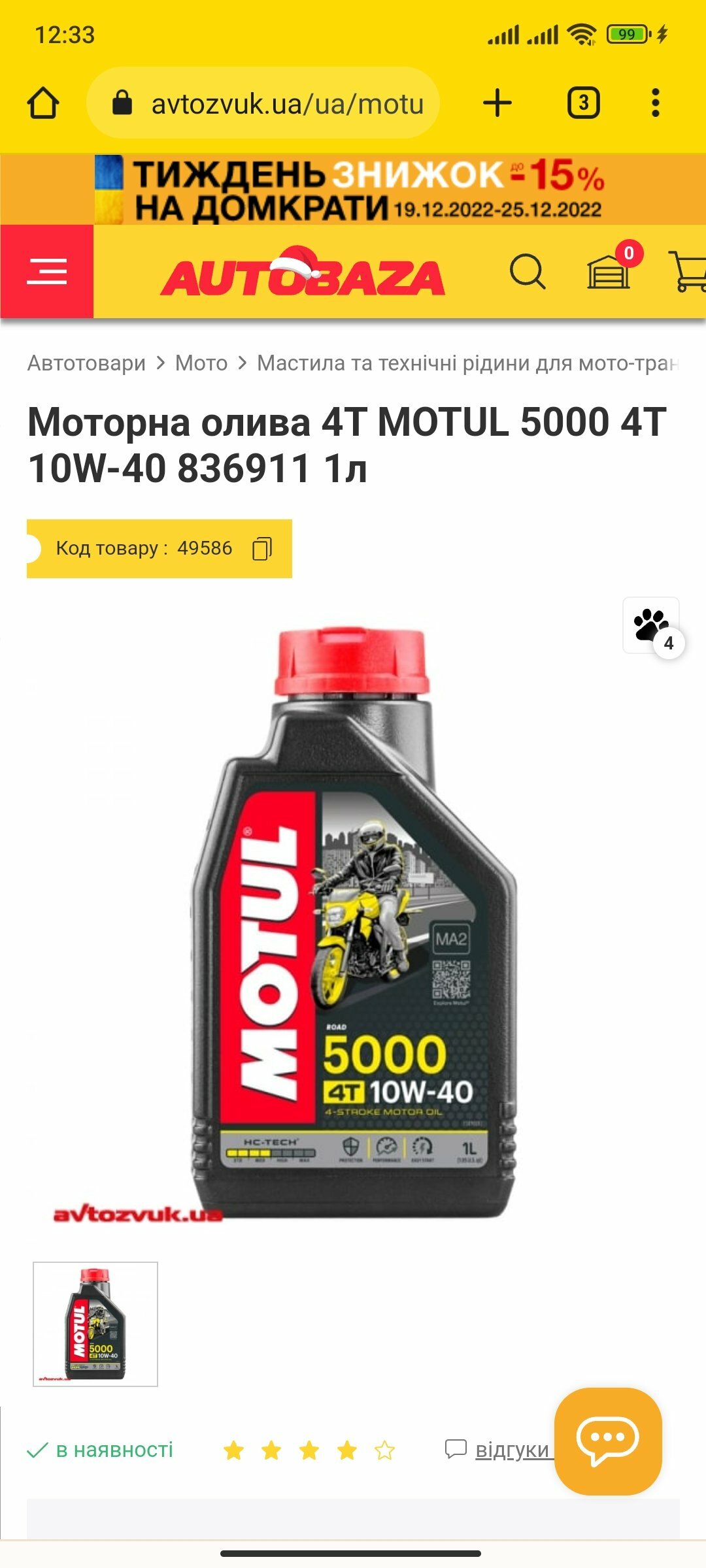Open the site search magnifier
The image size is (706, 1568).
pos(528,271)
